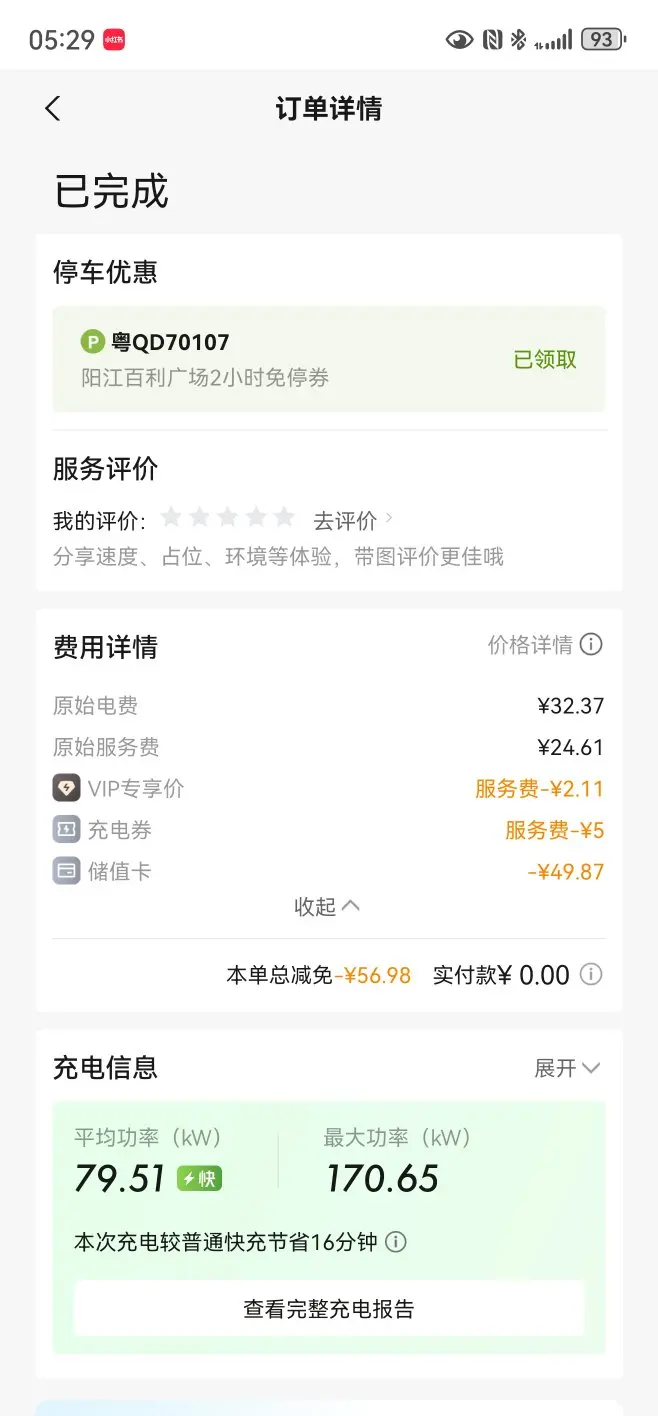Expand 充电信息 with 展开
The width and height of the screenshot is (658, 1416).
[567, 1068]
